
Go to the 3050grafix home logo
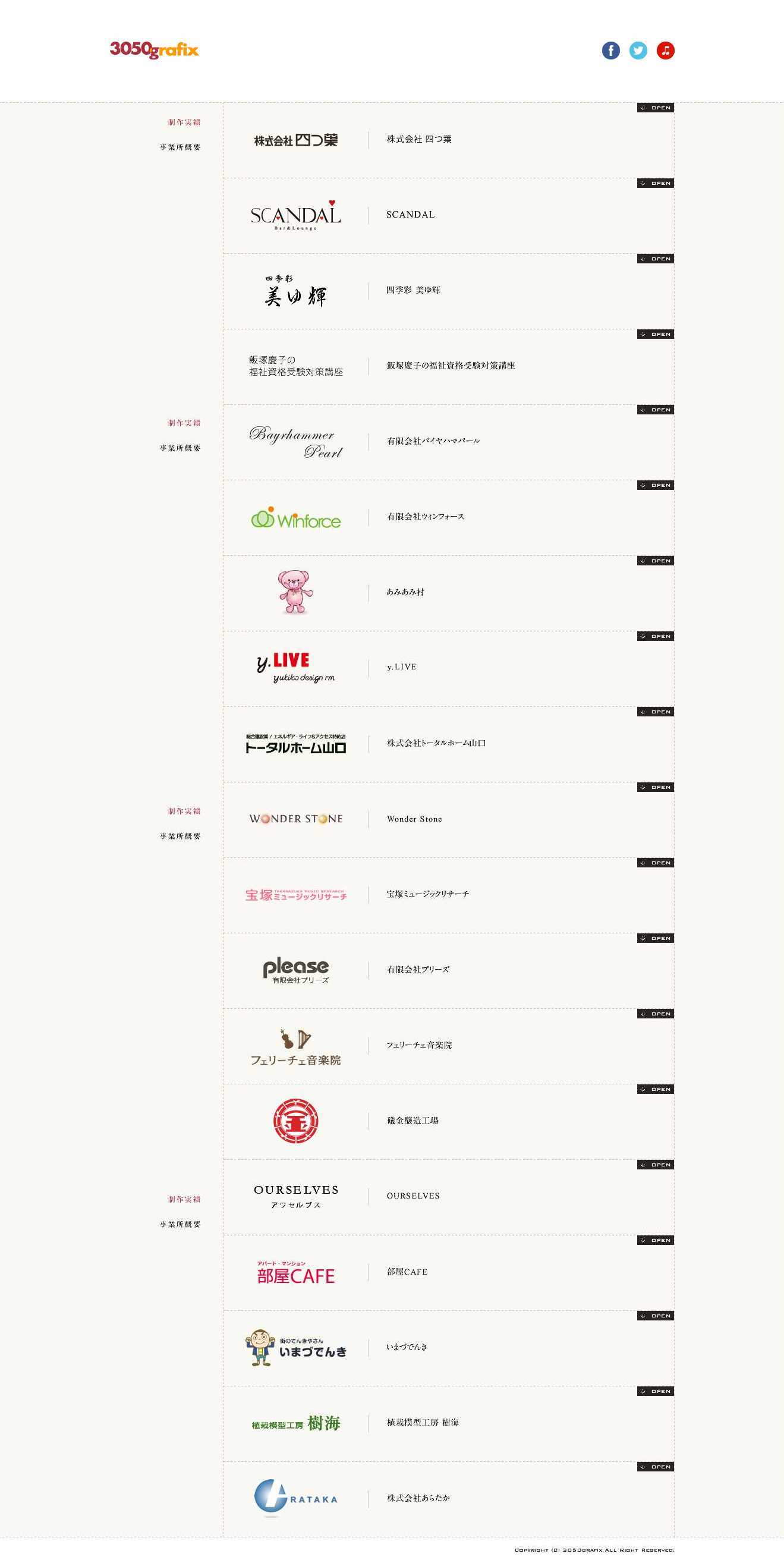[x=155, y=50]
